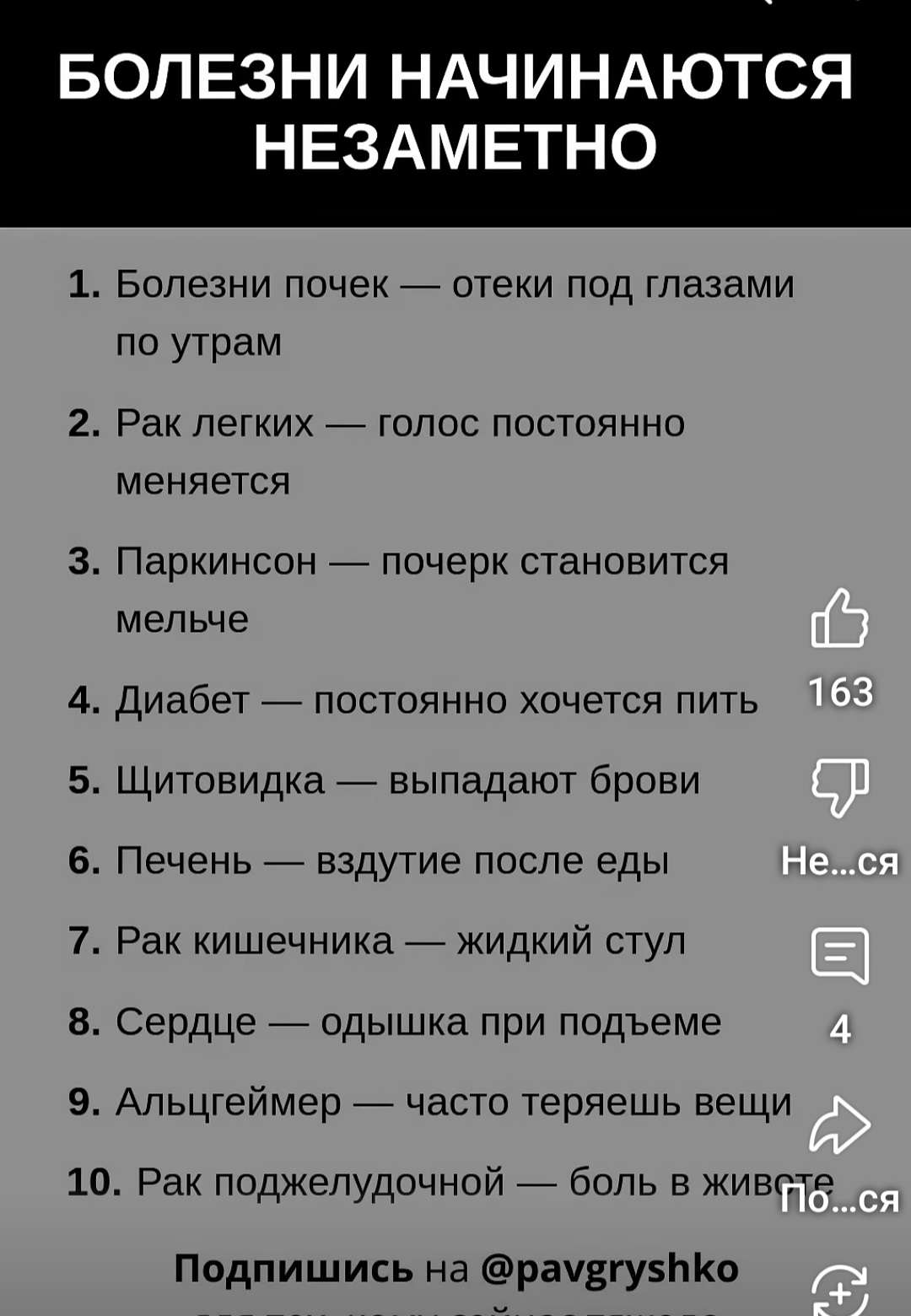Share this Shorts video
911x1316 pixels.
point(839,1125)
